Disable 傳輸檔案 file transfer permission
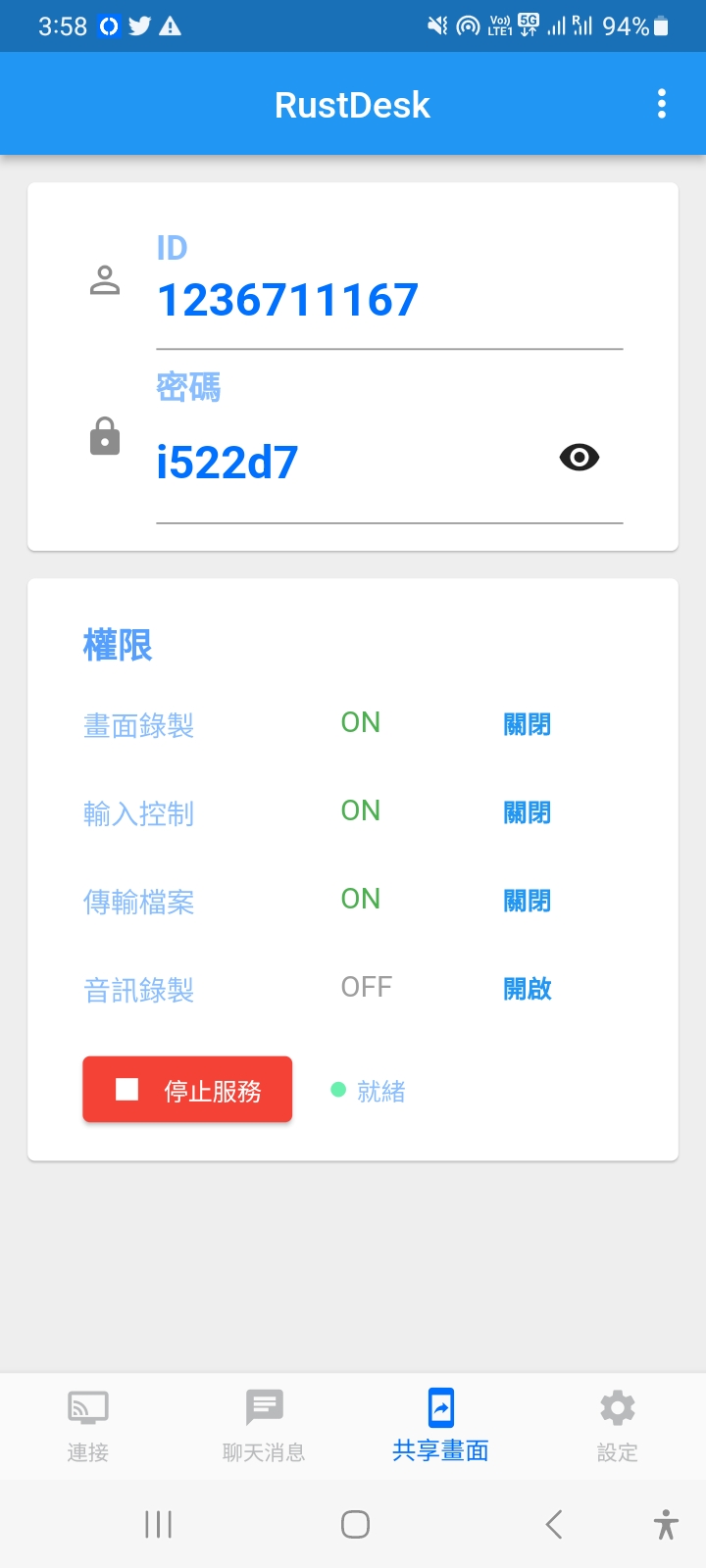The image size is (706, 1568). (526, 901)
